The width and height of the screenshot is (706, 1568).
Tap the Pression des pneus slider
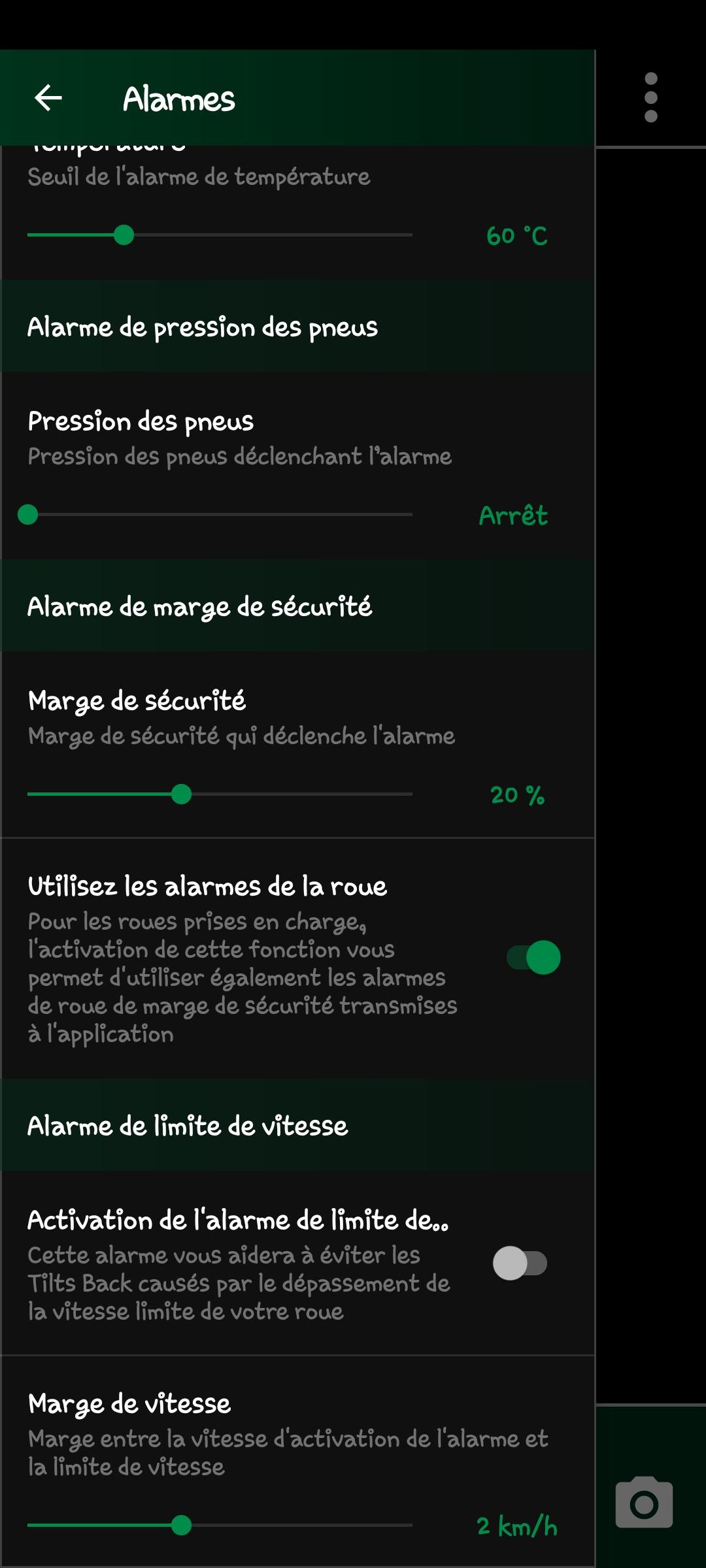coord(220,515)
